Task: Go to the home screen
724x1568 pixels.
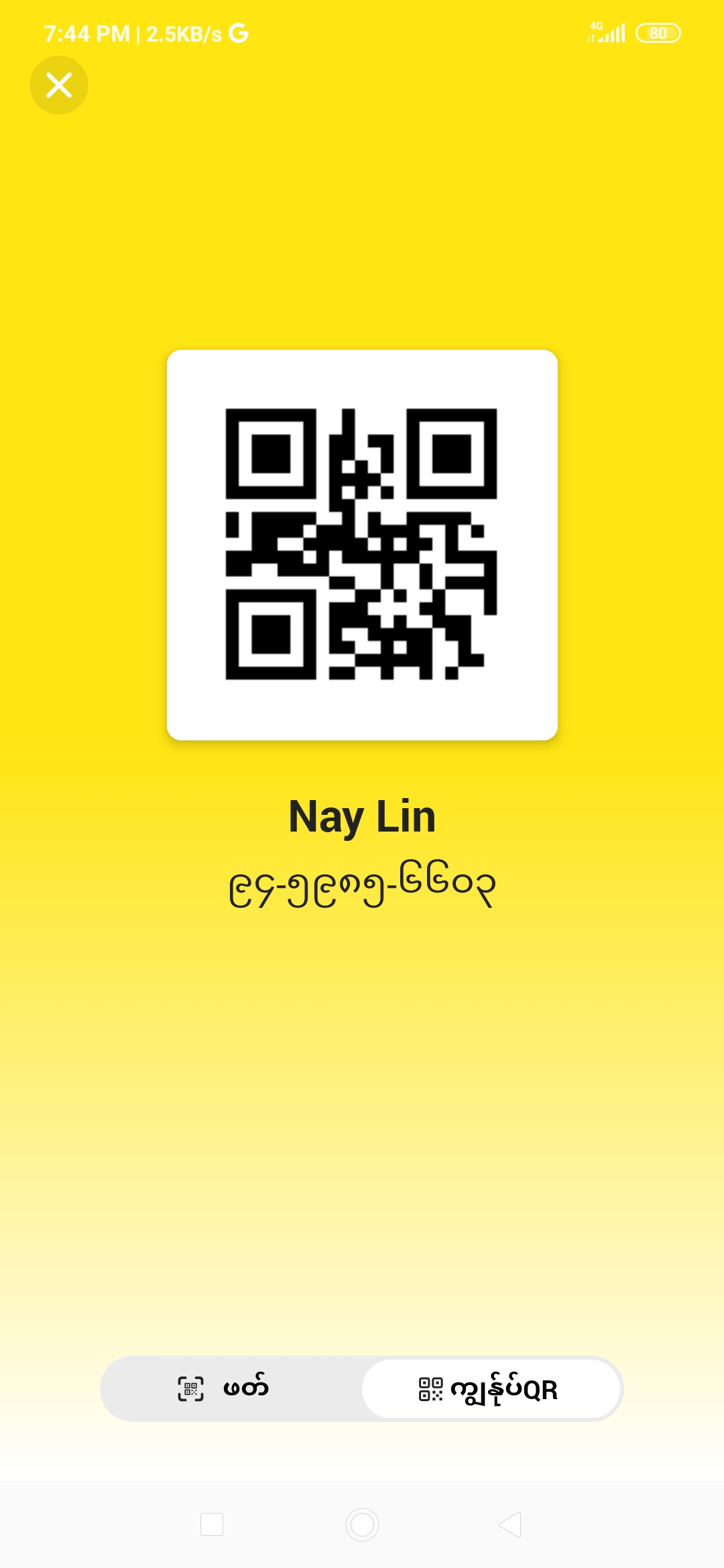Action: point(362,1524)
